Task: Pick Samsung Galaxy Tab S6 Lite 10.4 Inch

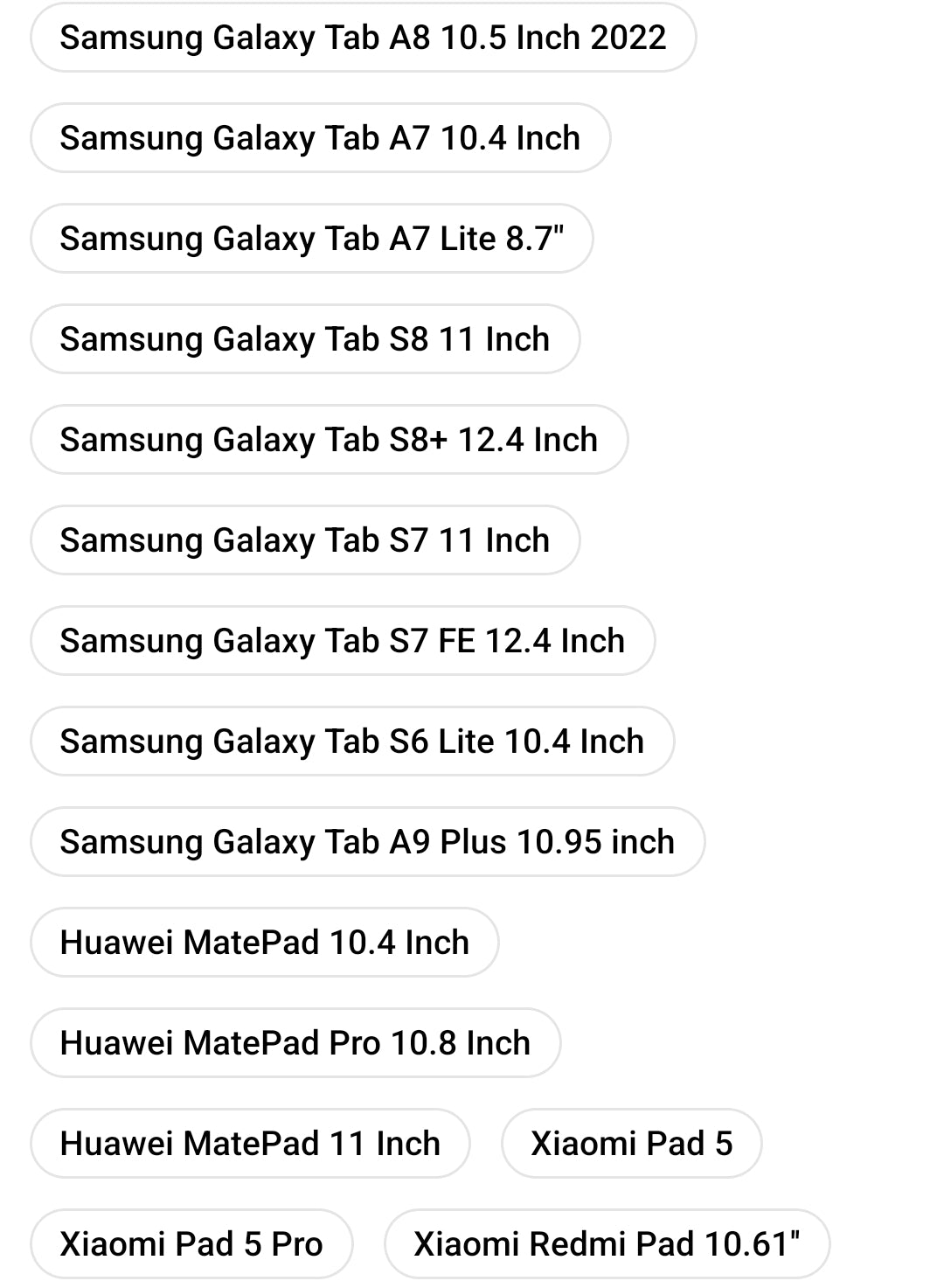Action: click(x=352, y=741)
